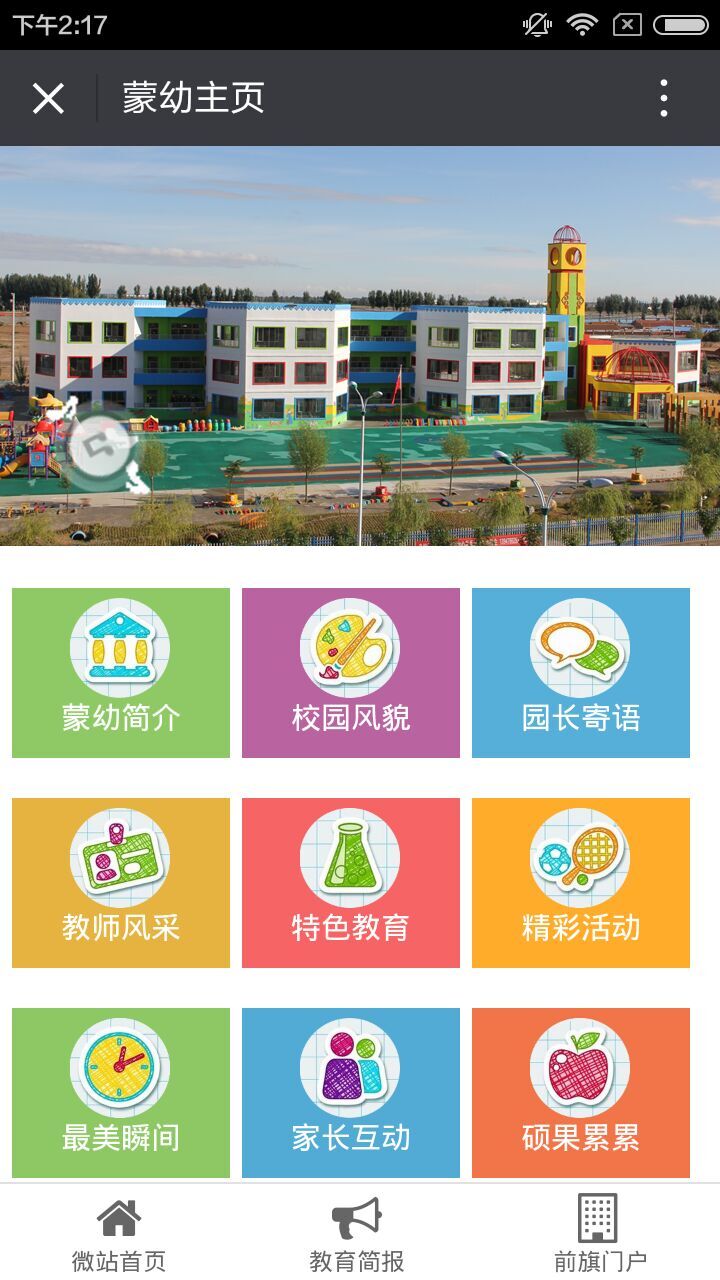Select the 最美瞬间 tile

121,1093
